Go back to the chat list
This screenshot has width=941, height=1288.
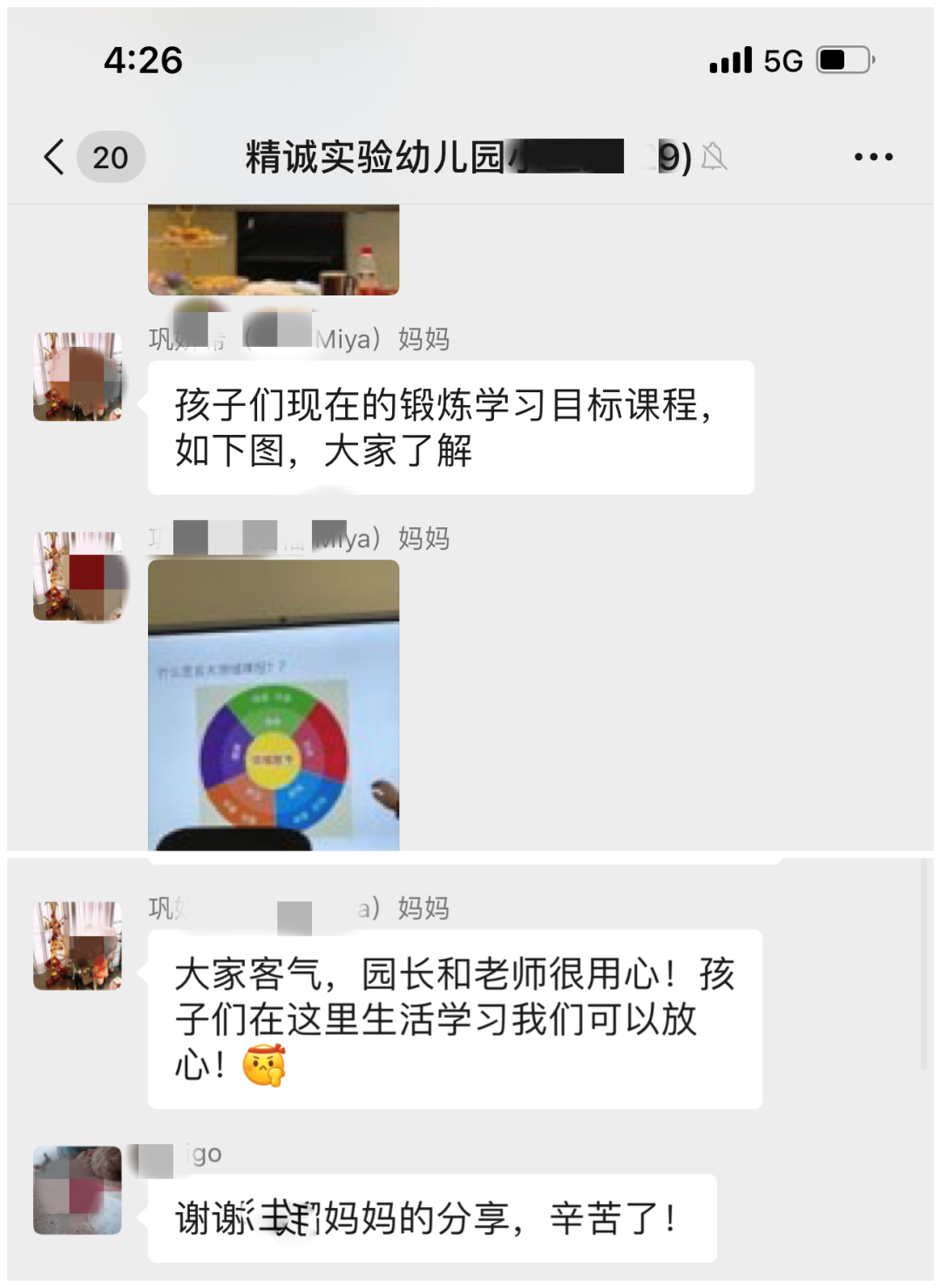tap(54, 158)
